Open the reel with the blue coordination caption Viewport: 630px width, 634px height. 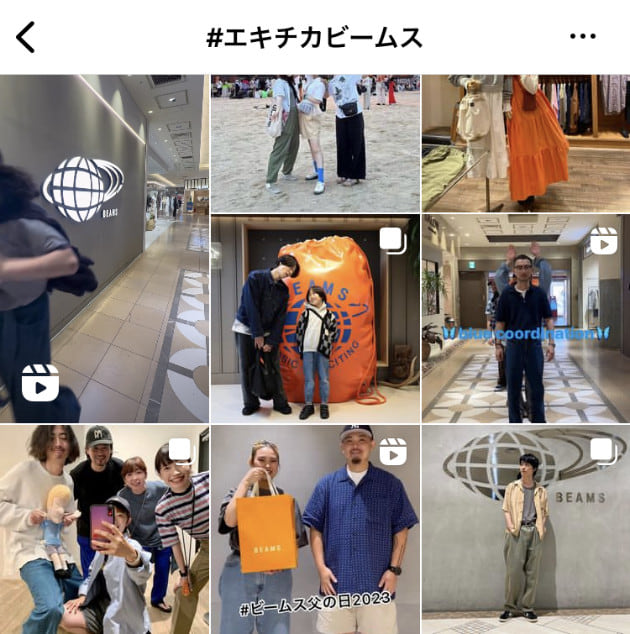click(x=526, y=319)
